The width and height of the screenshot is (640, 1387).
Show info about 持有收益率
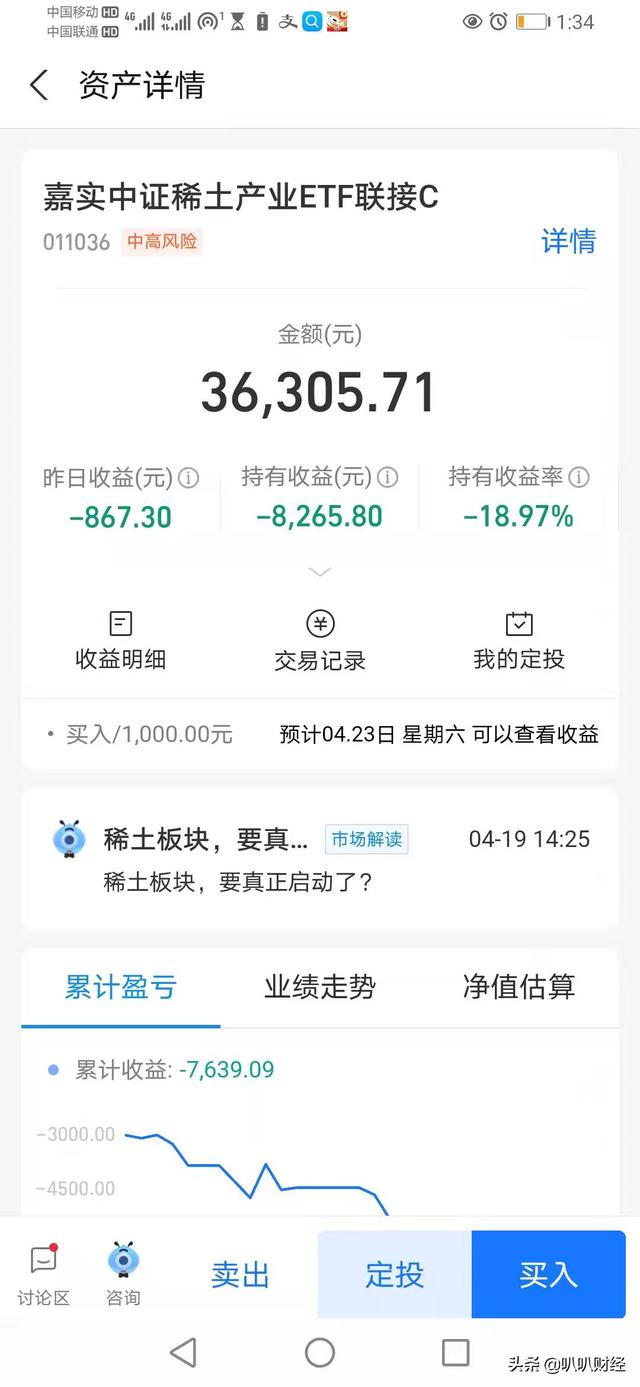click(x=579, y=478)
